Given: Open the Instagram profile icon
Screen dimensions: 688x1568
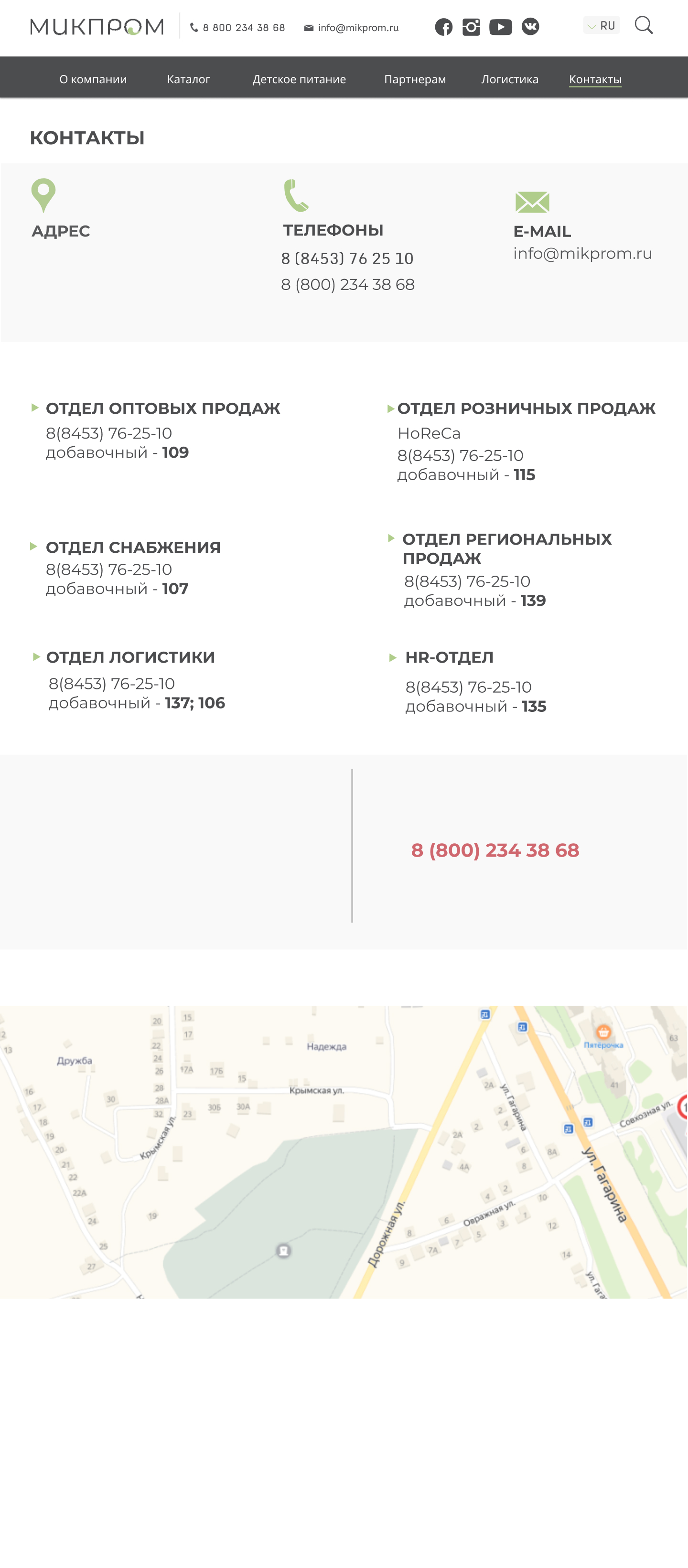Looking at the screenshot, I should click(471, 27).
